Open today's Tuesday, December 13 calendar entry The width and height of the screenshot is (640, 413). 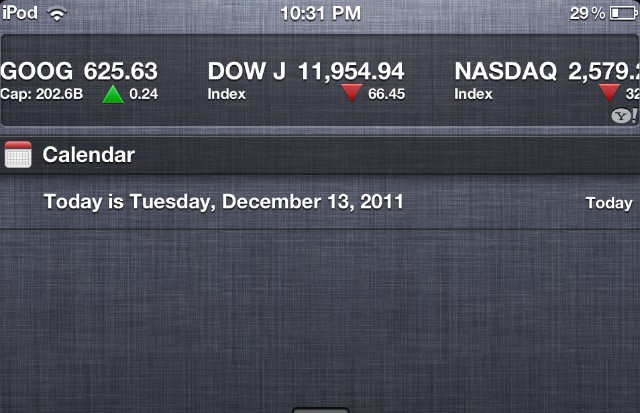[224, 202]
